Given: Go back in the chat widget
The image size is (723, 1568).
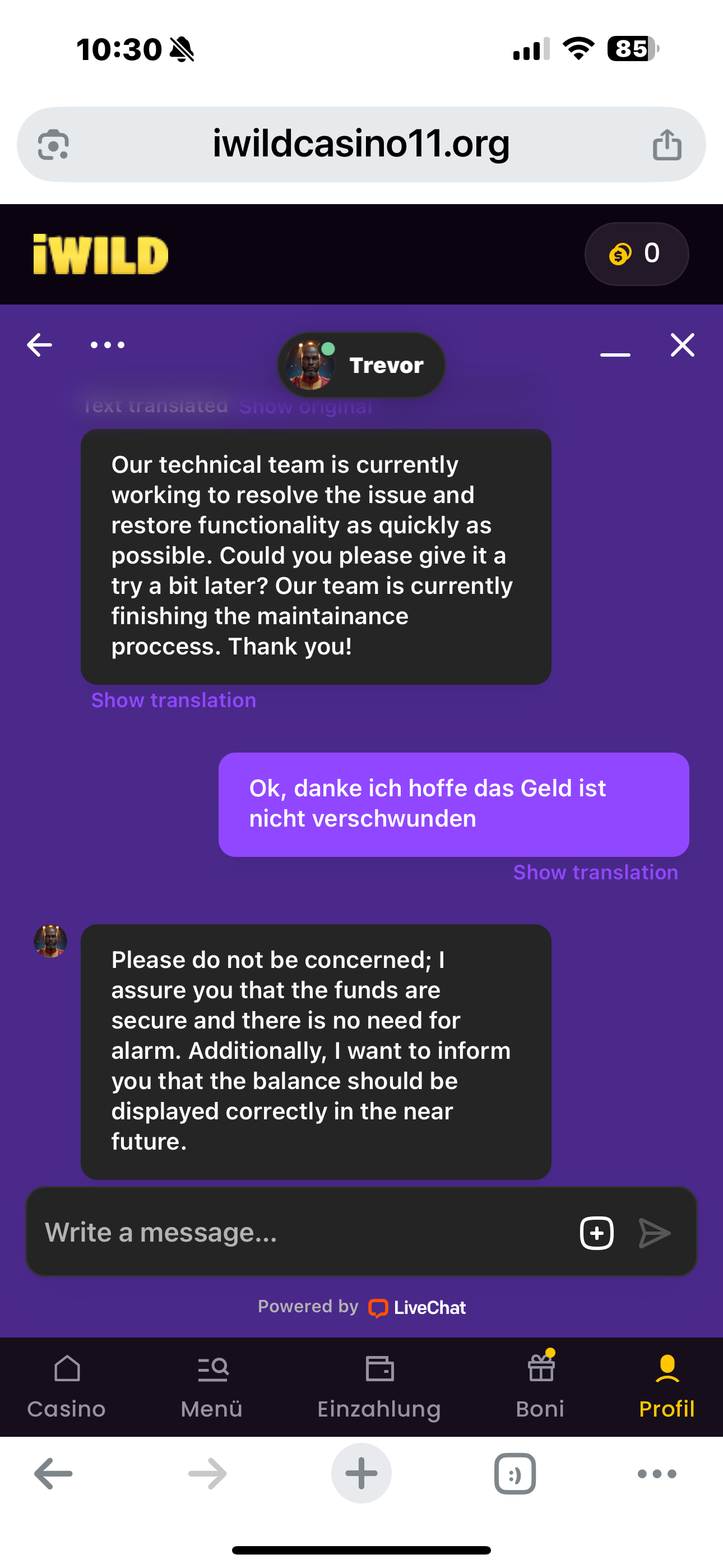Looking at the screenshot, I should pyautogui.click(x=40, y=345).
